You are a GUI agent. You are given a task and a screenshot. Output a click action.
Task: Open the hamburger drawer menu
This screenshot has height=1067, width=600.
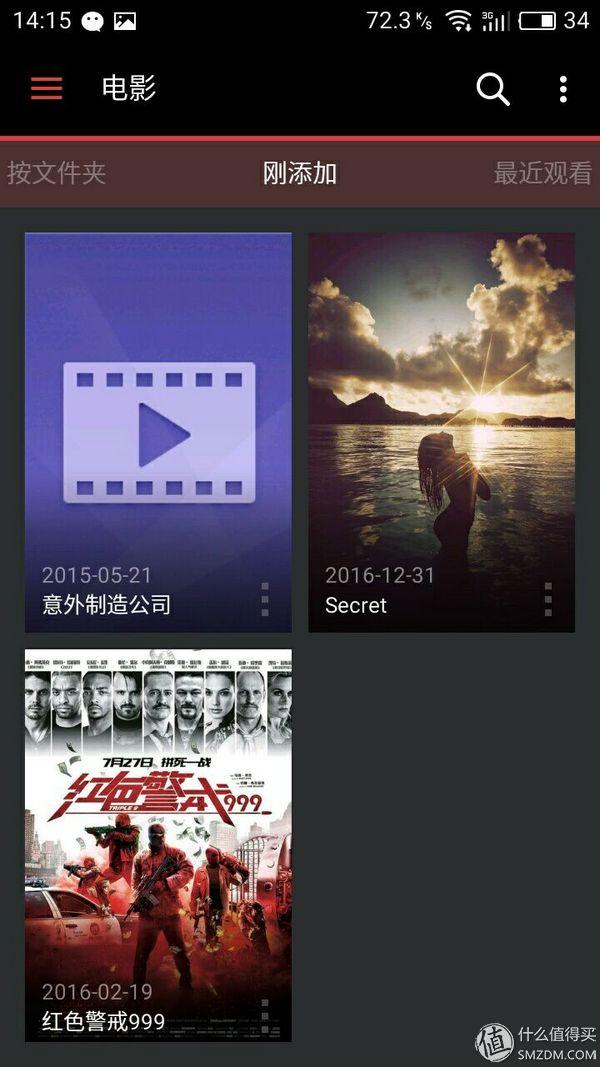click(x=46, y=89)
